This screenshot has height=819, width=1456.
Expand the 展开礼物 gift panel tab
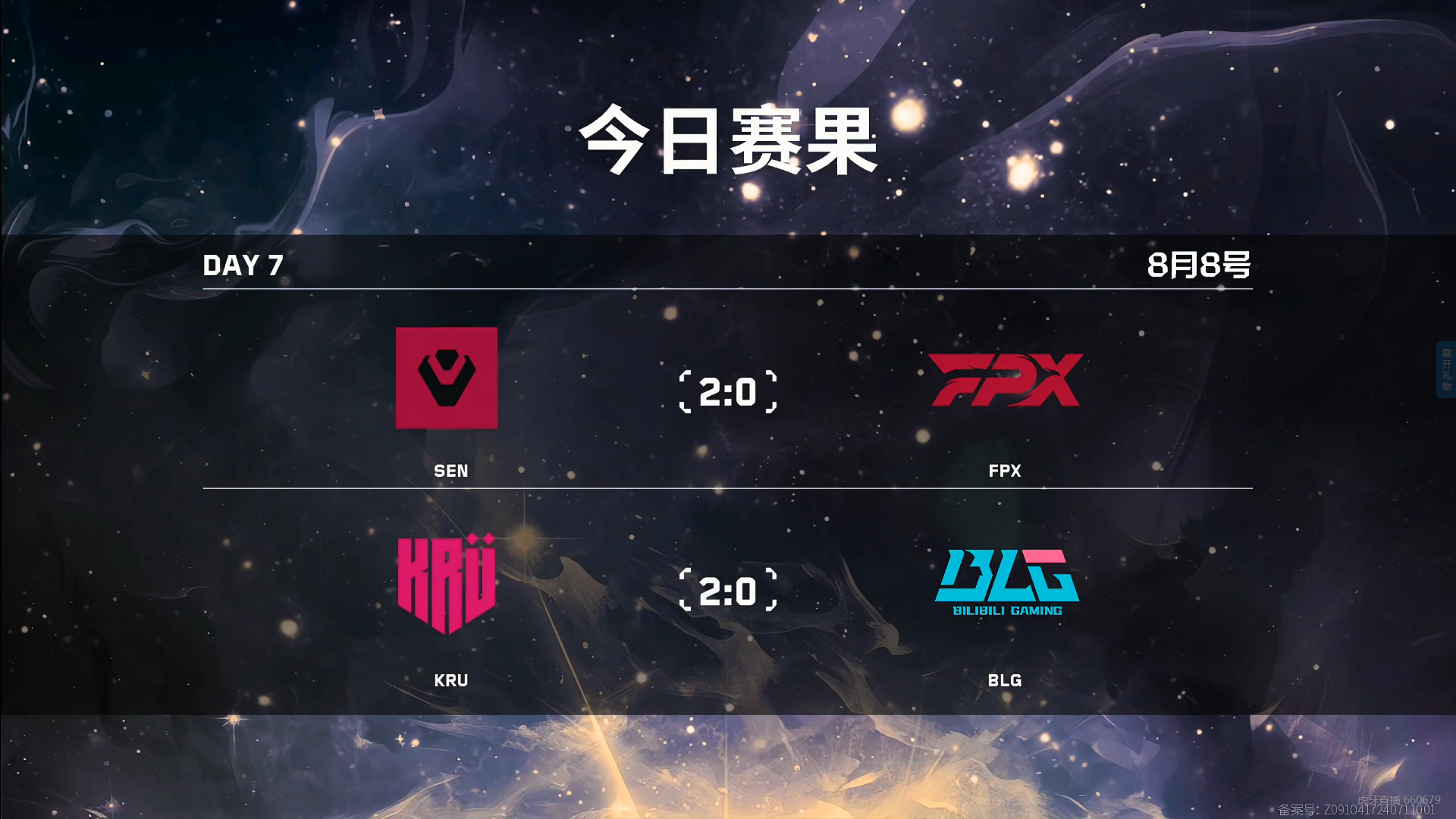coord(1446,369)
